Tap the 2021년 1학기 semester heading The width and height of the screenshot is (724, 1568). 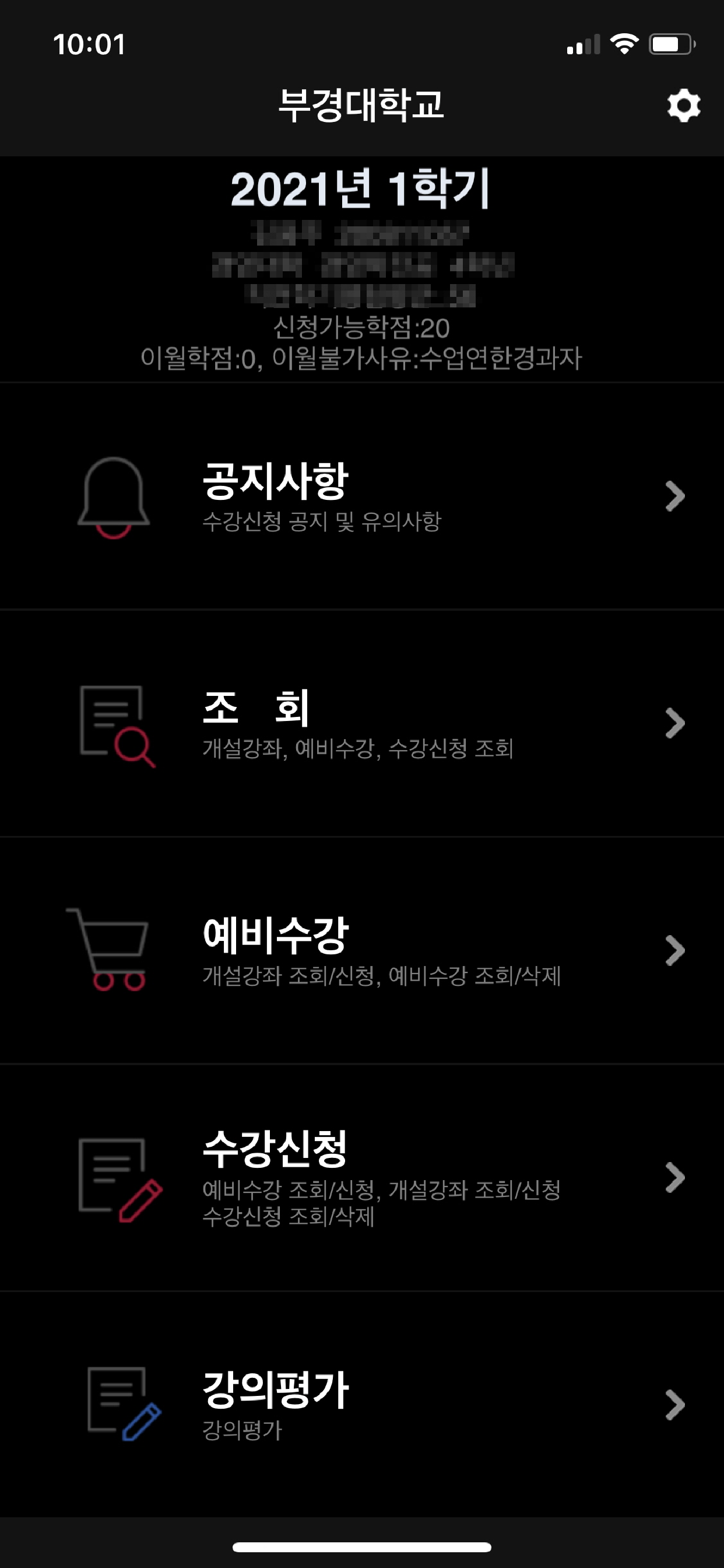362,188
